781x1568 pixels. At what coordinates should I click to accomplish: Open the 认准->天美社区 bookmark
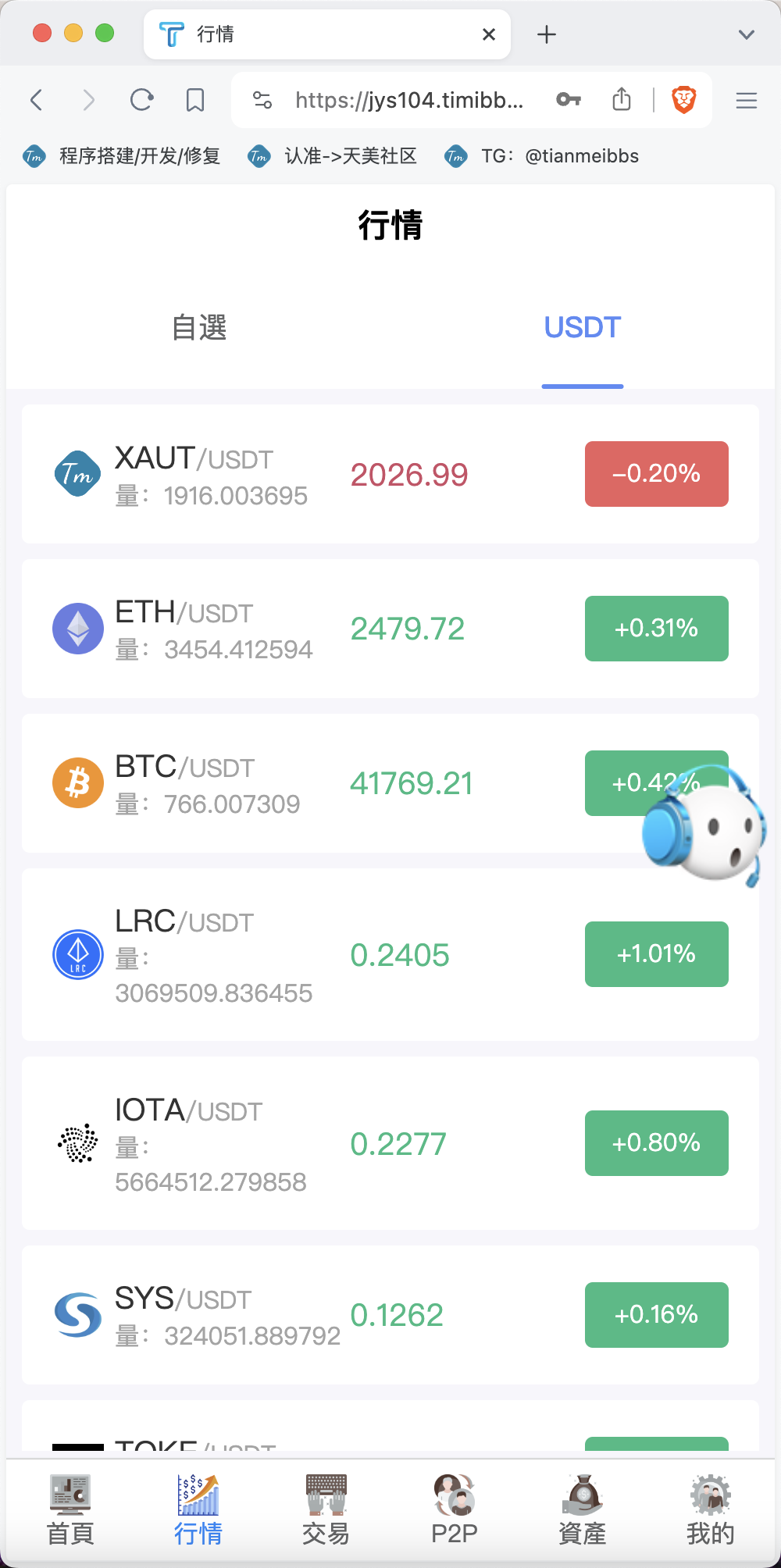333,156
